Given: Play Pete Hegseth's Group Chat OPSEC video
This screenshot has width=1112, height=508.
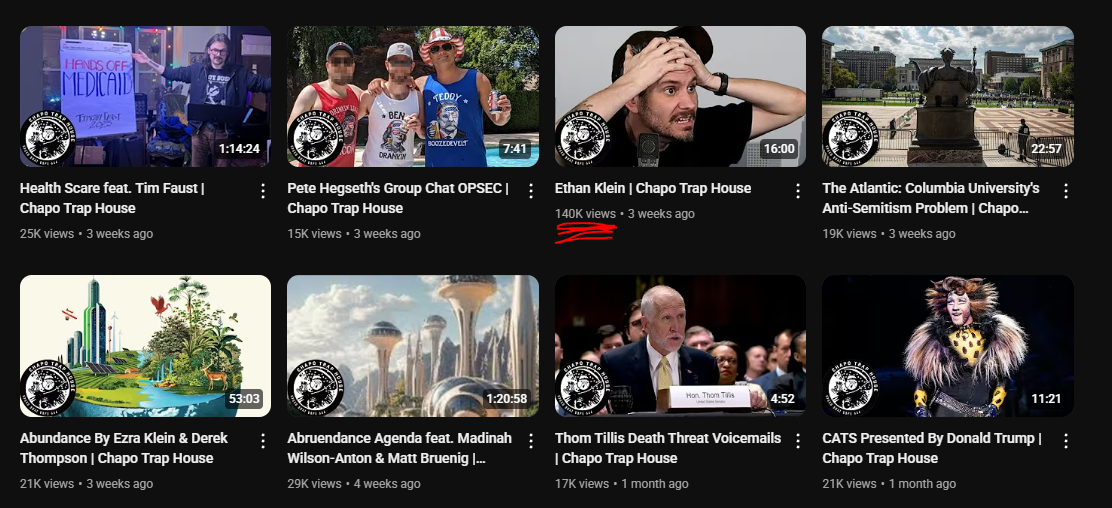Looking at the screenshot, I should (412, 96).
